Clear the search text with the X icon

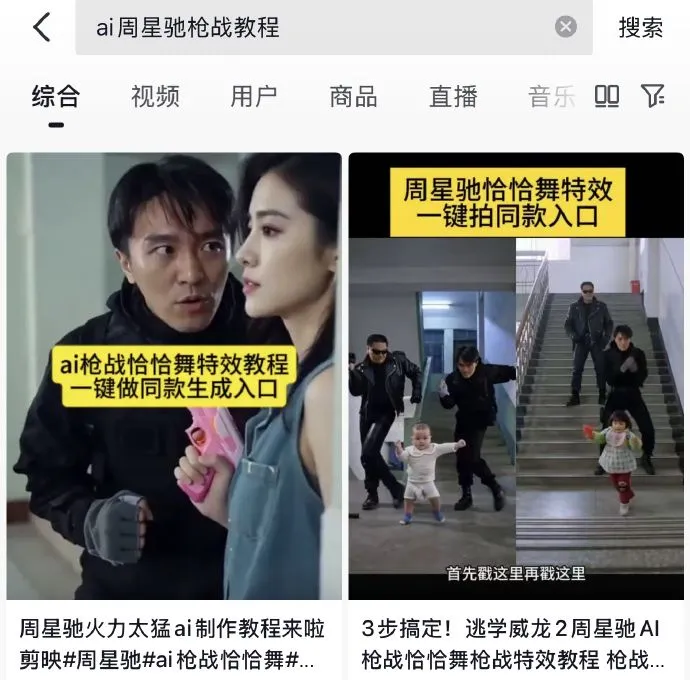566,27
